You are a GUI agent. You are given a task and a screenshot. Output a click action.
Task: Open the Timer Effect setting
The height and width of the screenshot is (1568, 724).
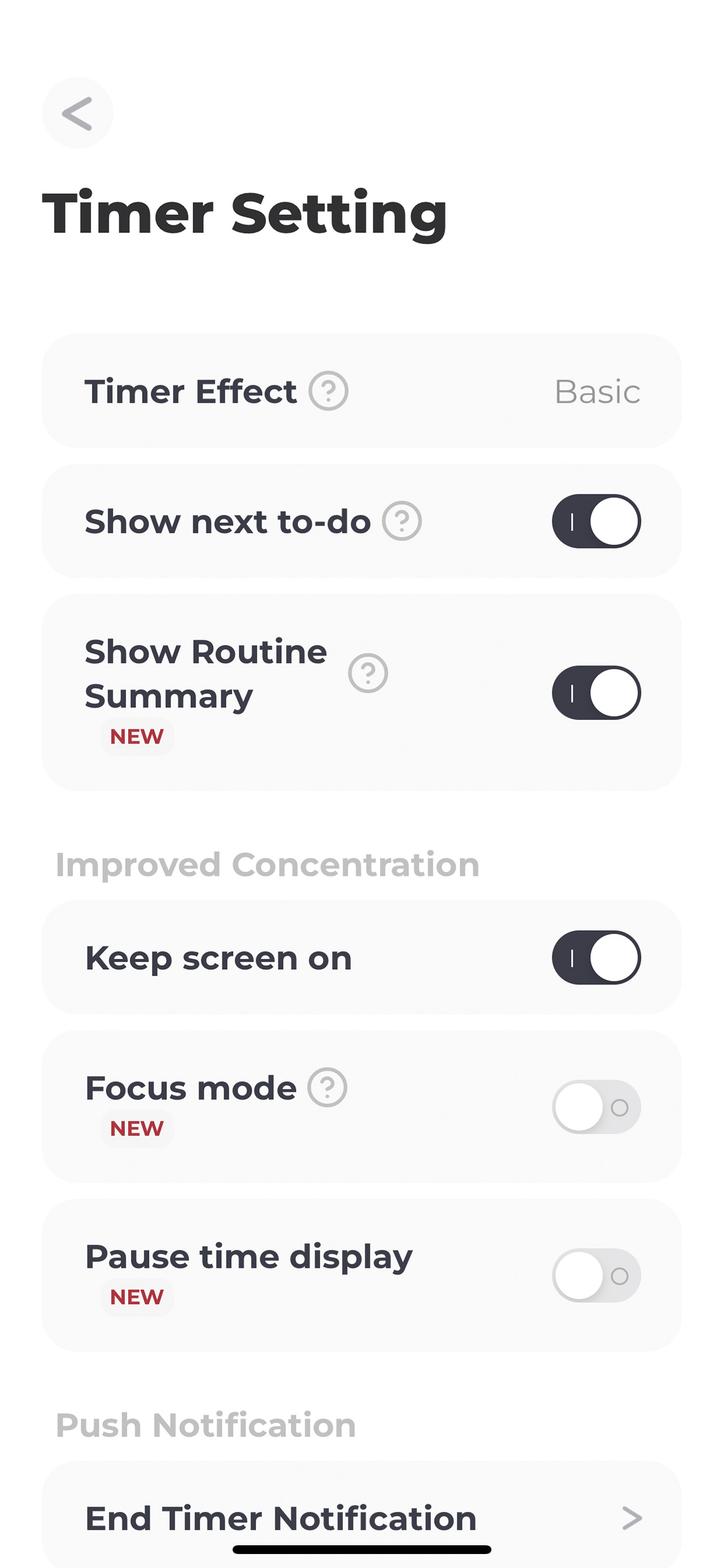[x=362, y=391]
